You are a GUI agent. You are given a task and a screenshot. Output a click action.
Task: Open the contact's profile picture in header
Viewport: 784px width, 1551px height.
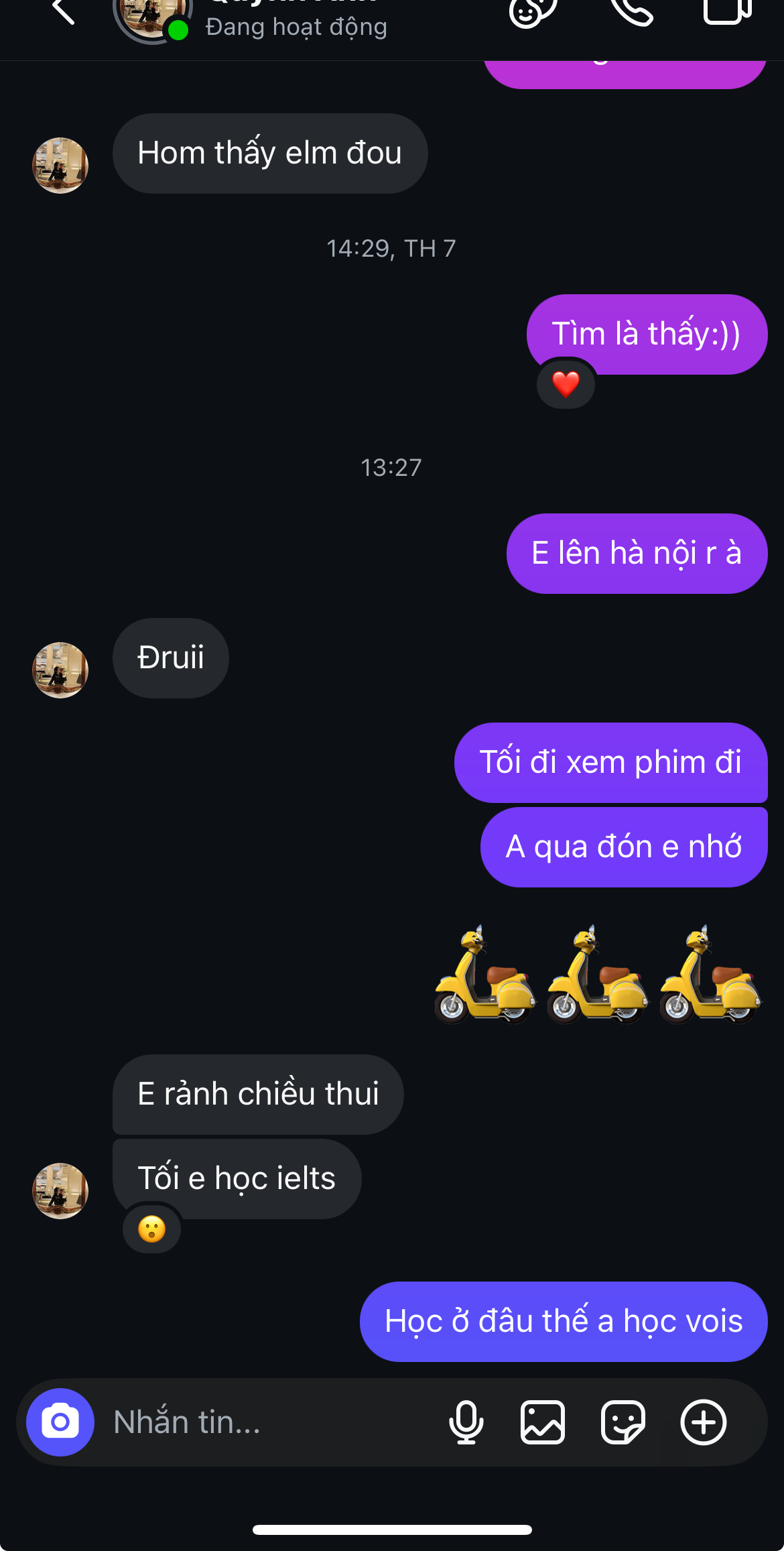(x=153, y=15)
